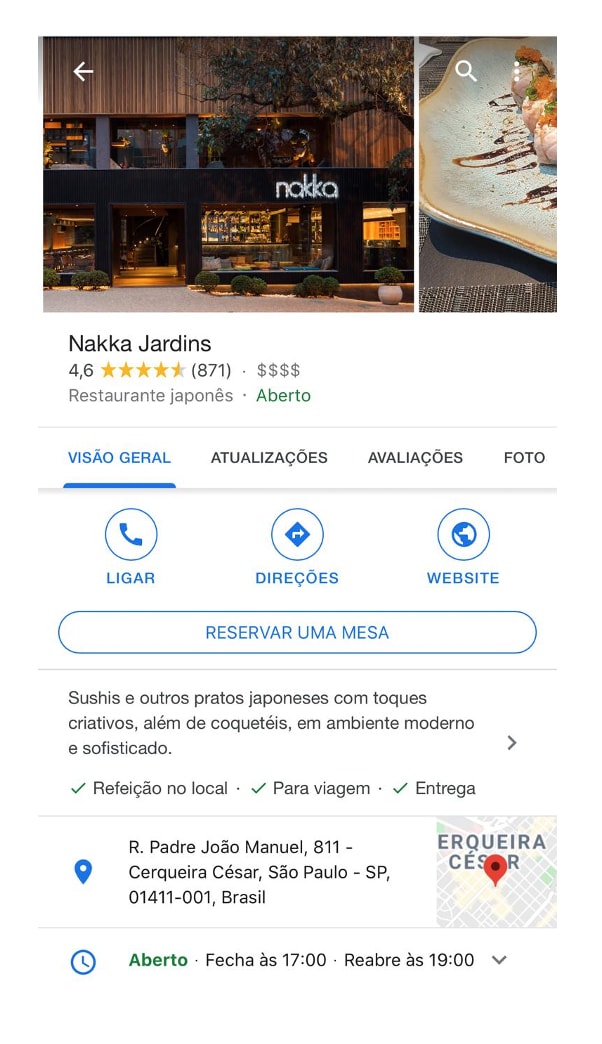Tap Reservar uma mesa

[297, 633]
